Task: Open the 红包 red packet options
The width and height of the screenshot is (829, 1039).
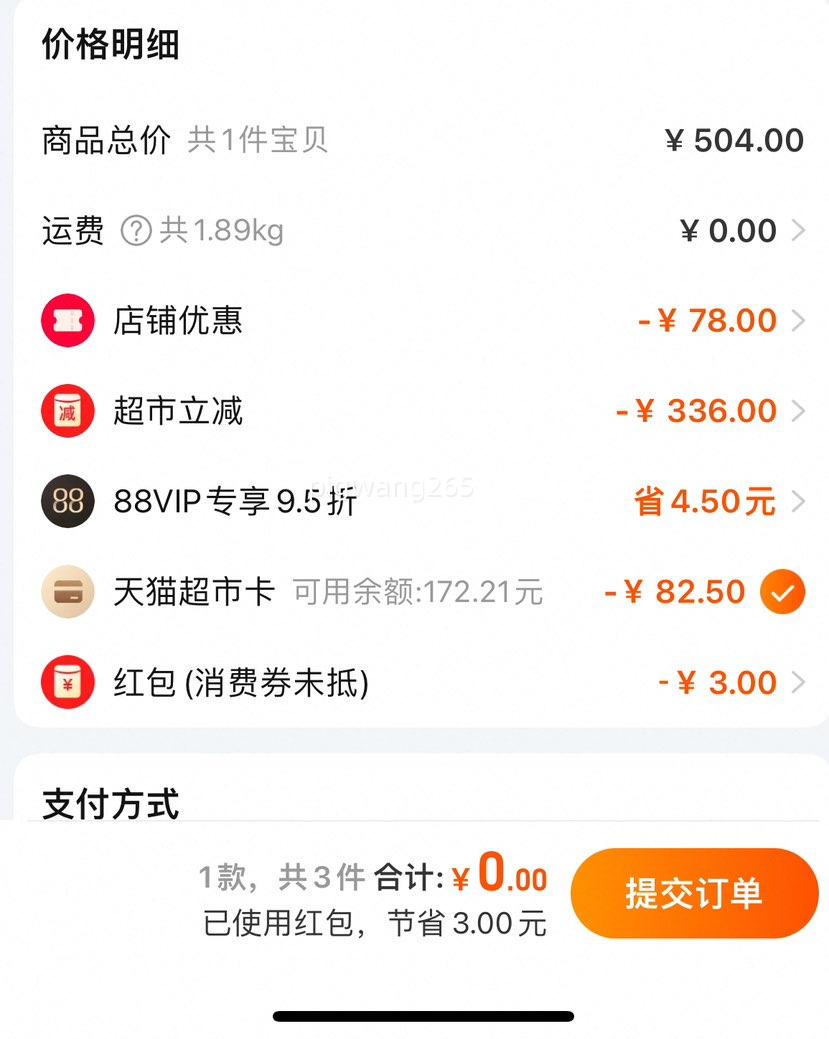Action: point(423,683)
